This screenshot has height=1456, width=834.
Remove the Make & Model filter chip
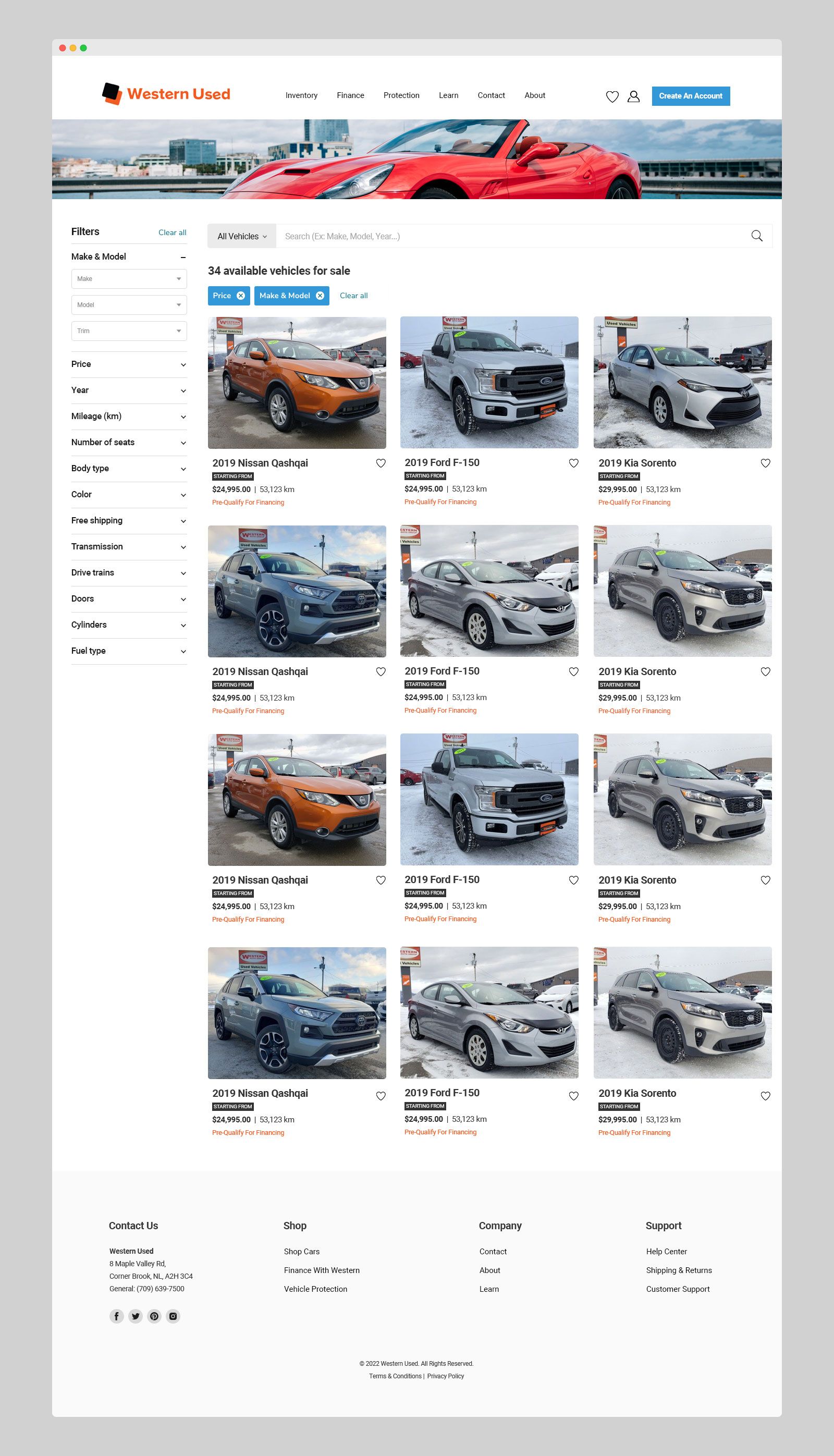(x=320, y=296)
